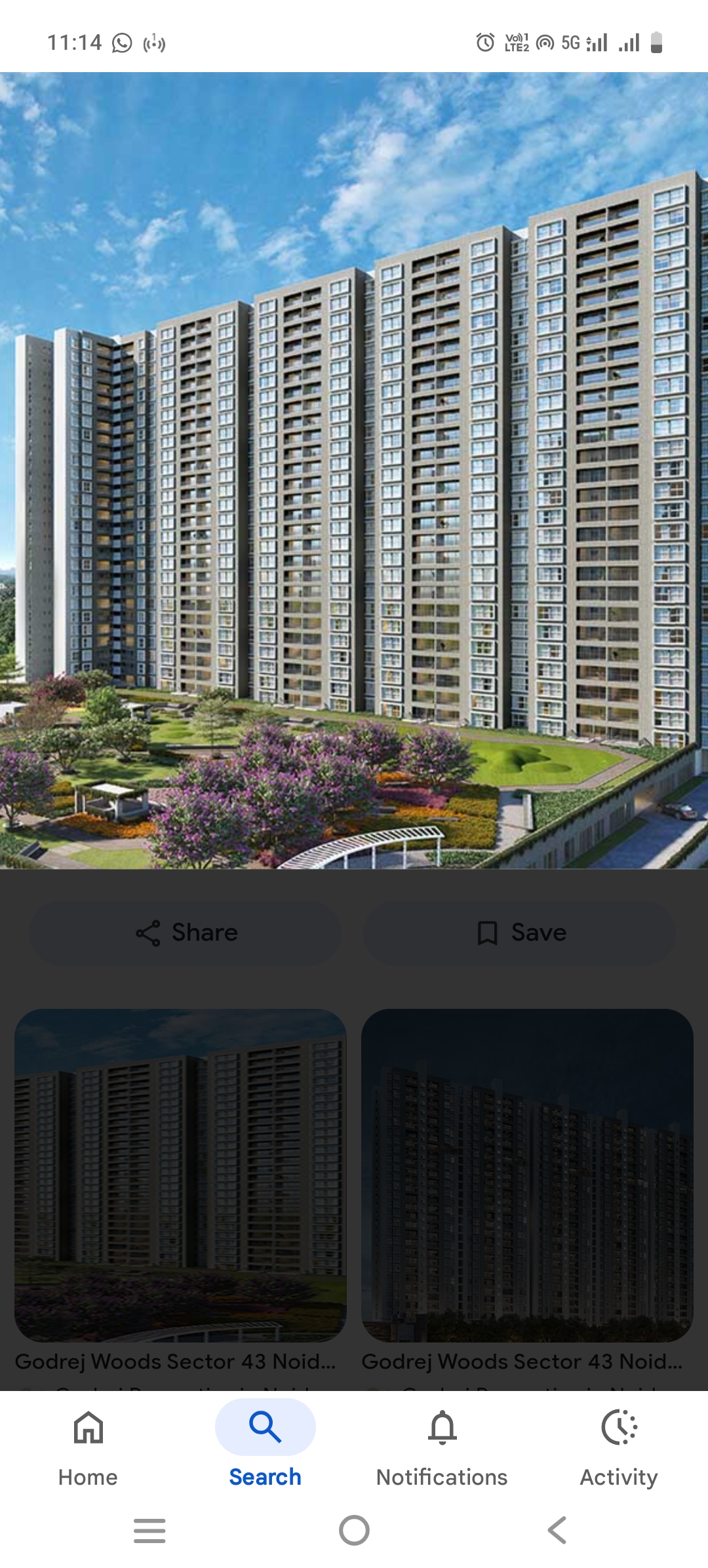Share this image

click(186, 932)
